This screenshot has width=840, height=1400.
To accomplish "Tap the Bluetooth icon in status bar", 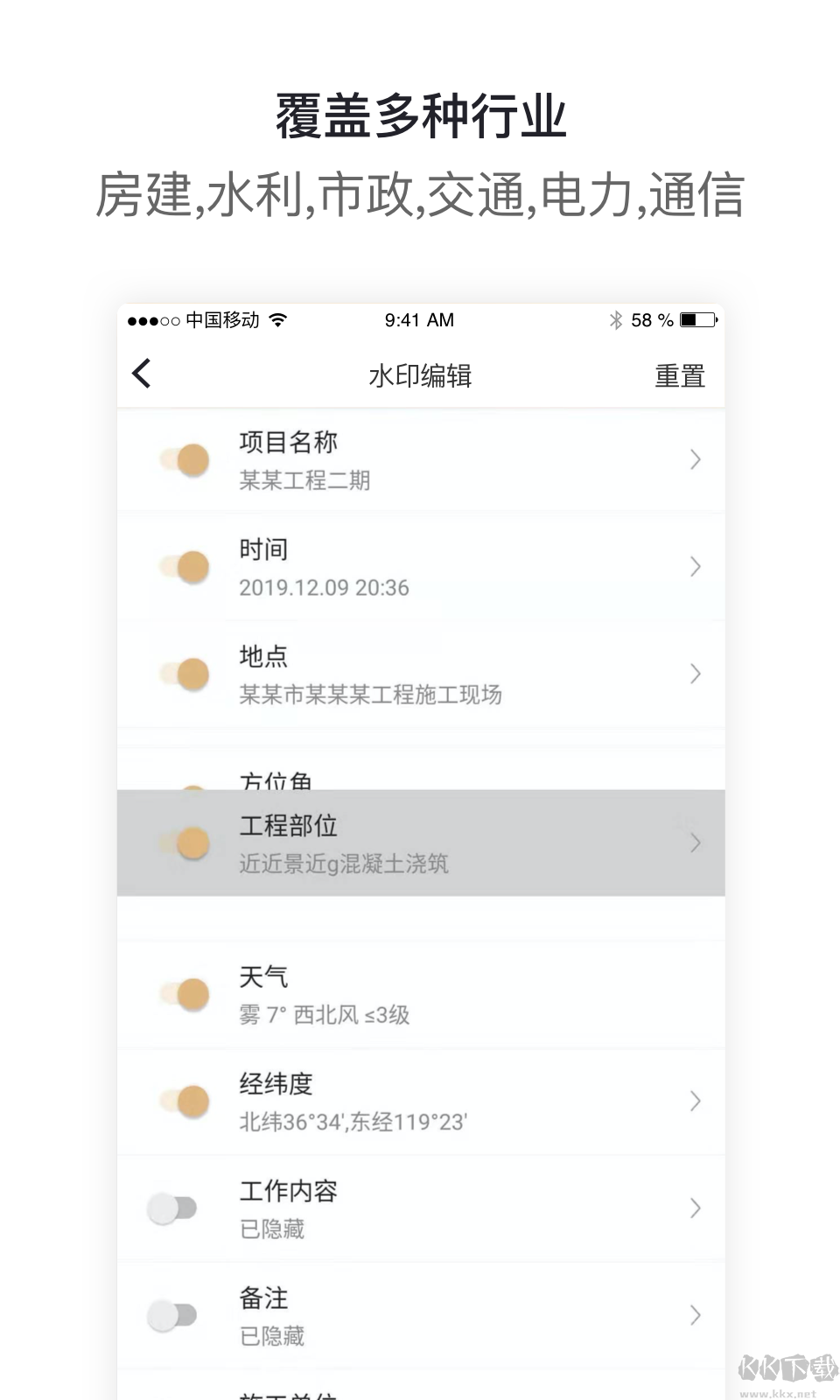I will pyautogui.click(x=615, y=320).
